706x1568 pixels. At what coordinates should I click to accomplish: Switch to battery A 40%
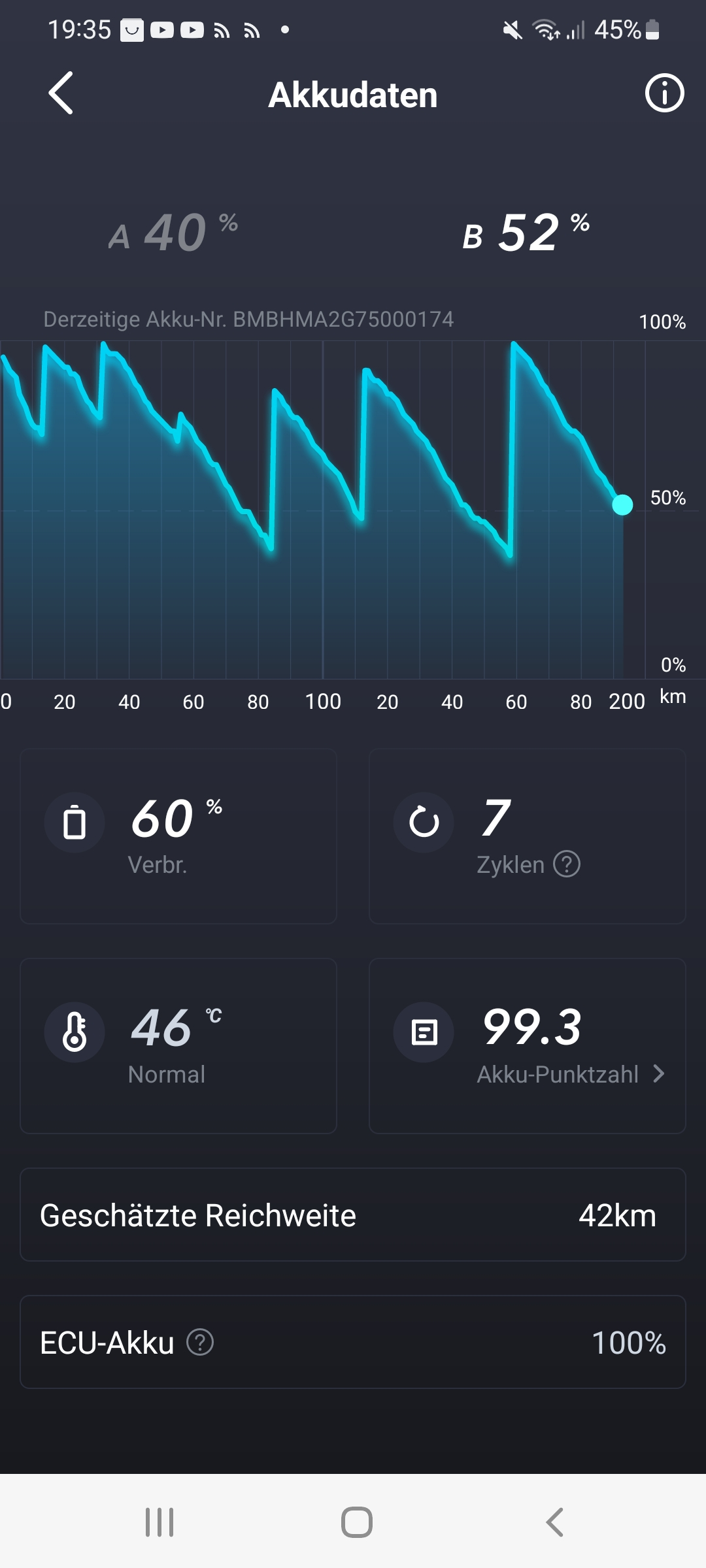(174, 233)
